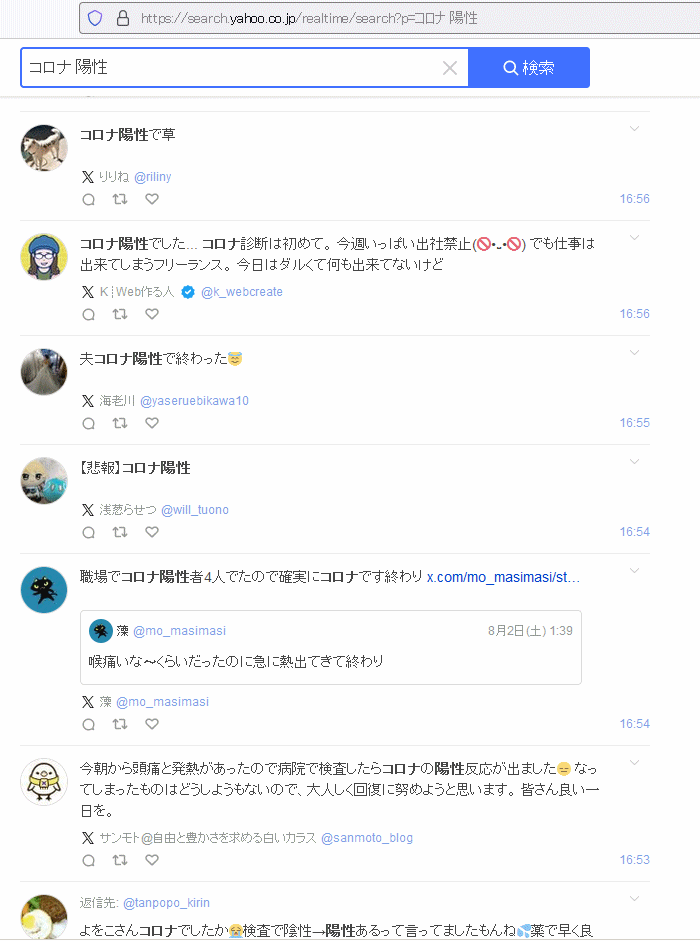This screenshot has width=700, height=941.
Task: Retweet the 【悲報】コロナ陽性 post
Action: [120, 532]
